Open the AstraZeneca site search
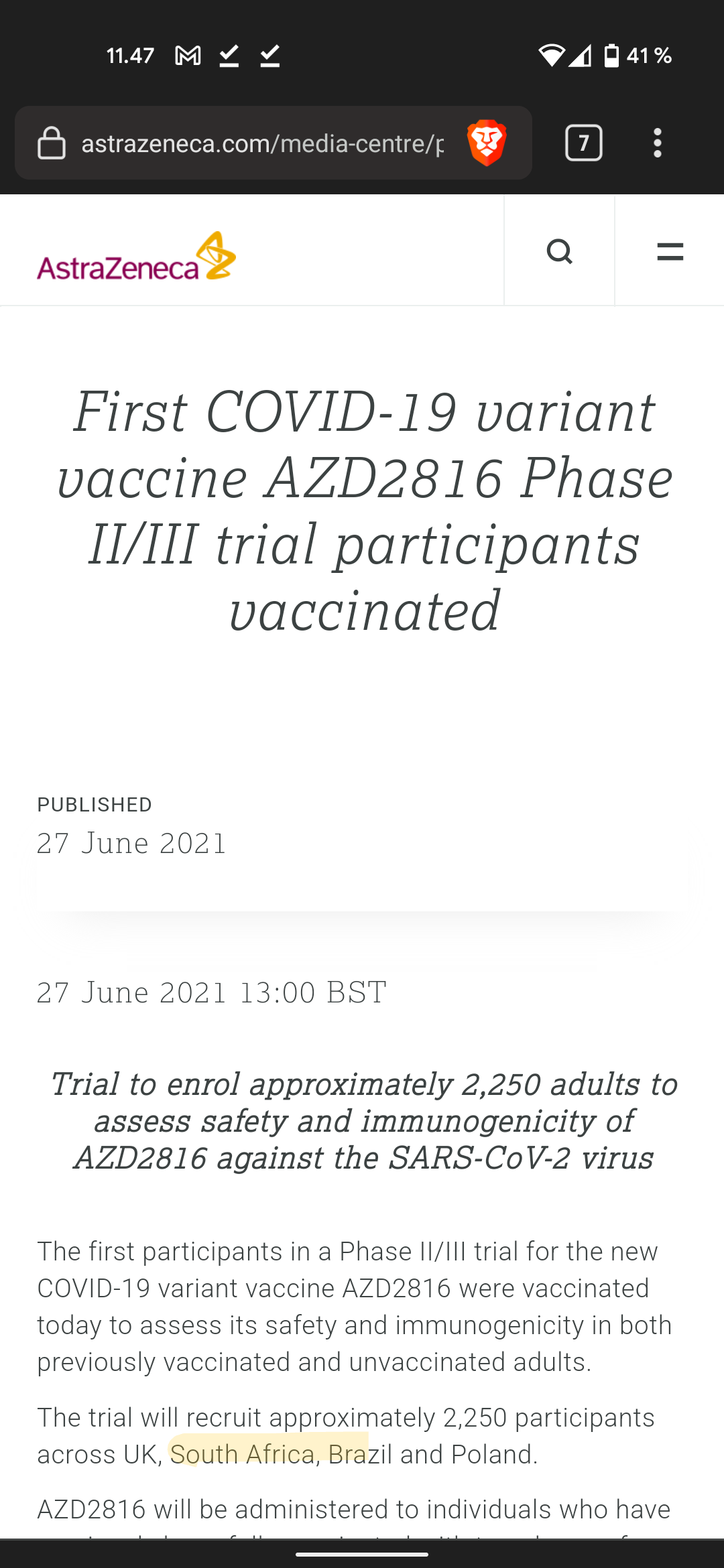 coord(559,252)
